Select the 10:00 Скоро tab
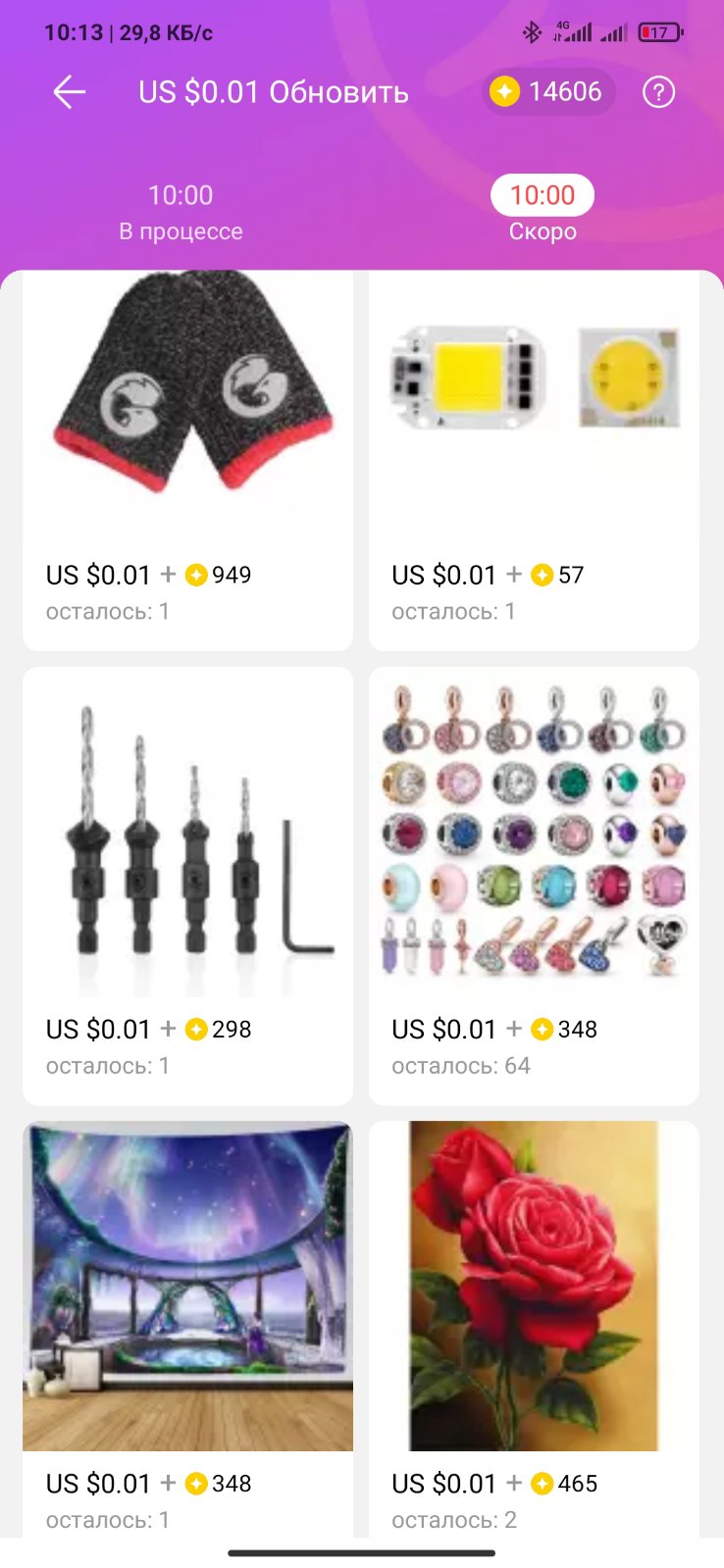The image size is (724, 1568). pyautogui.click(x=543, y=212)
